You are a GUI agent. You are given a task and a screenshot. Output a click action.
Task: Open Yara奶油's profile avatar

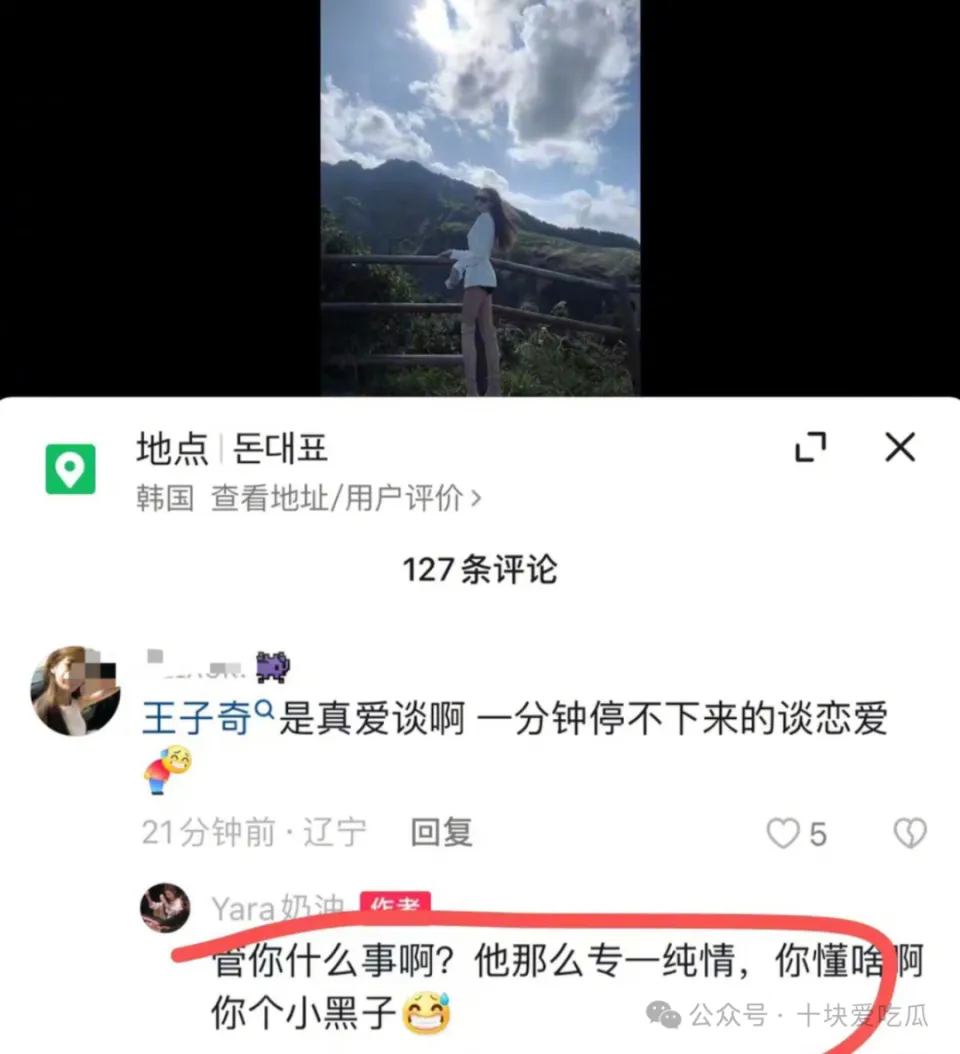point(166,908)
